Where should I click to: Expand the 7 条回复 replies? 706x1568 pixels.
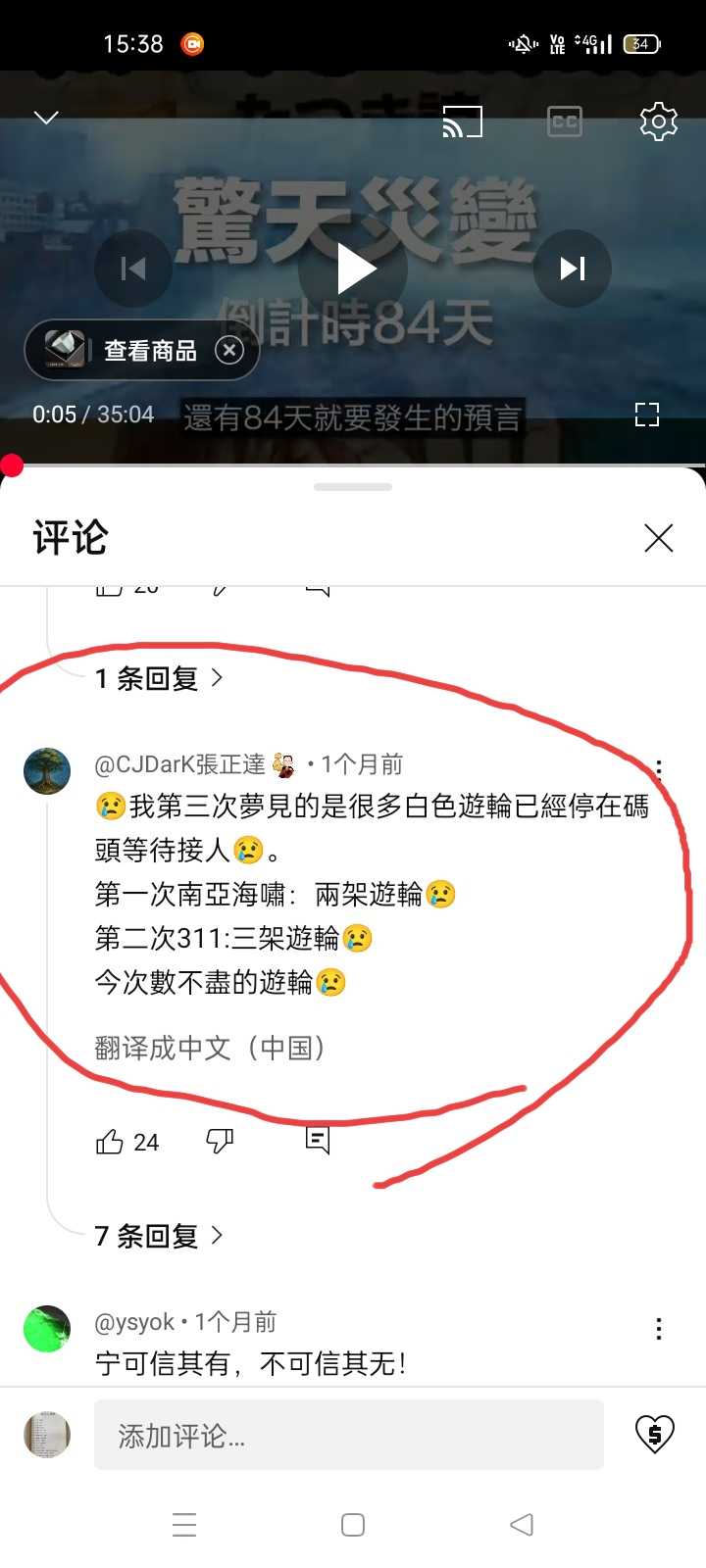(x=159, y=1236)
